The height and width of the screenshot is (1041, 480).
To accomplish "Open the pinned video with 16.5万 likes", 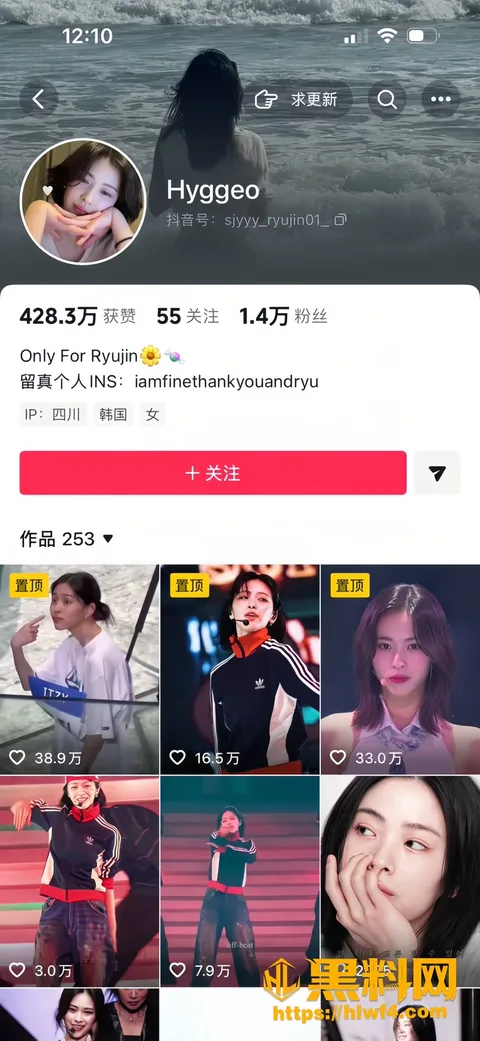I will (240, 669).
